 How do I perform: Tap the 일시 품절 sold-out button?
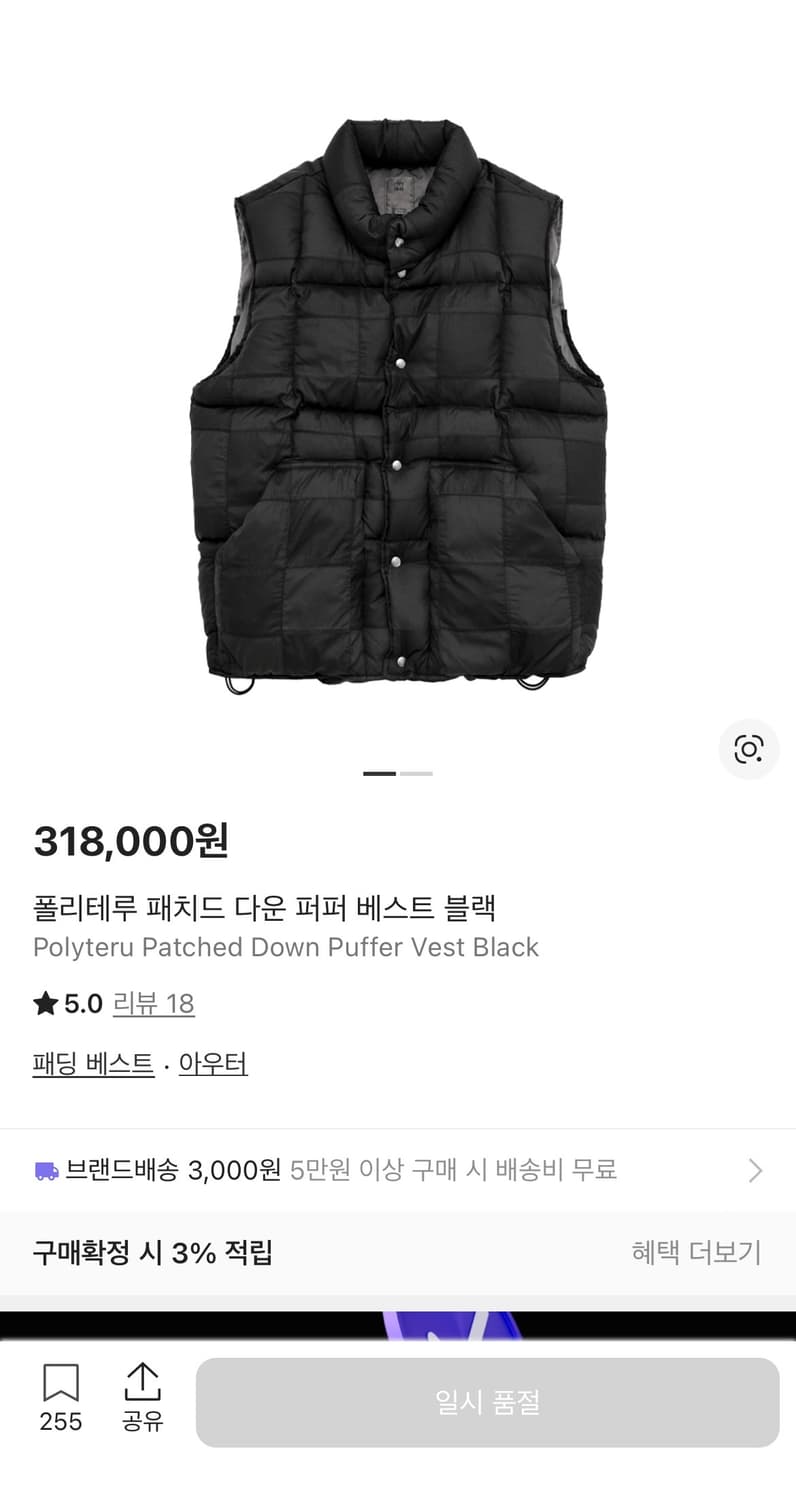click(487, 1402)
